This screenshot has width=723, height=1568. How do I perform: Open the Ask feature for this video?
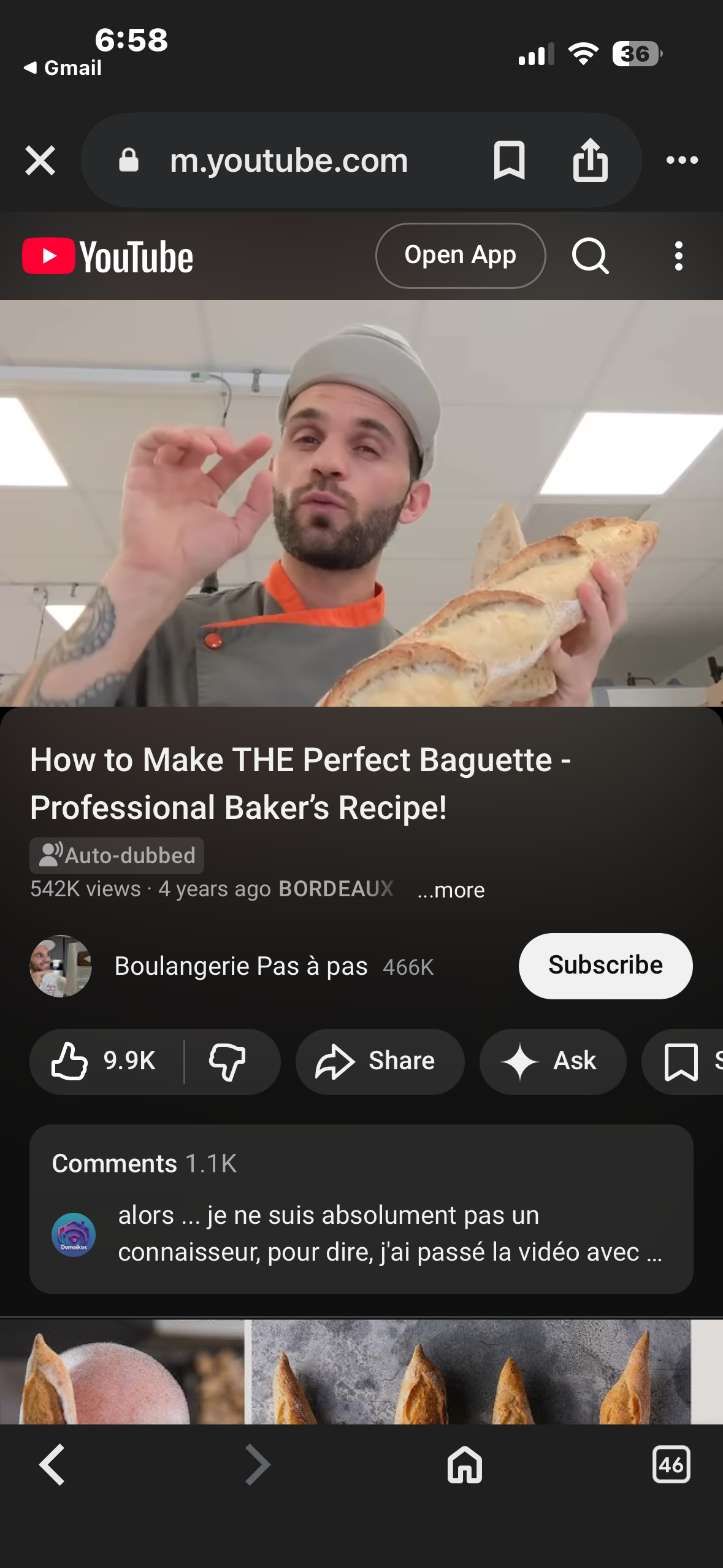(x=552, y=1062)
